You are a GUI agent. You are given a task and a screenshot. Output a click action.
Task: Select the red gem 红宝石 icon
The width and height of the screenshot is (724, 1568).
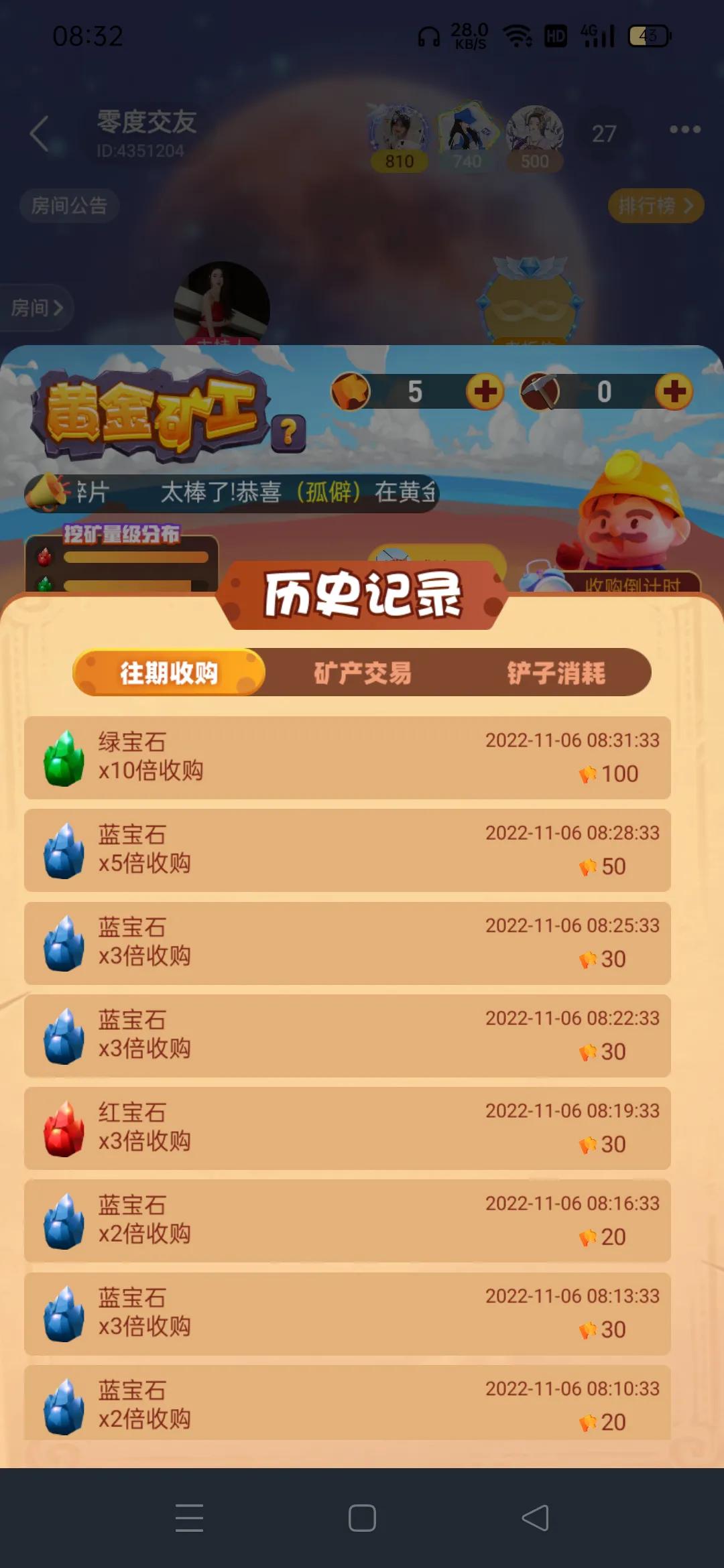tap(61, 1128)
